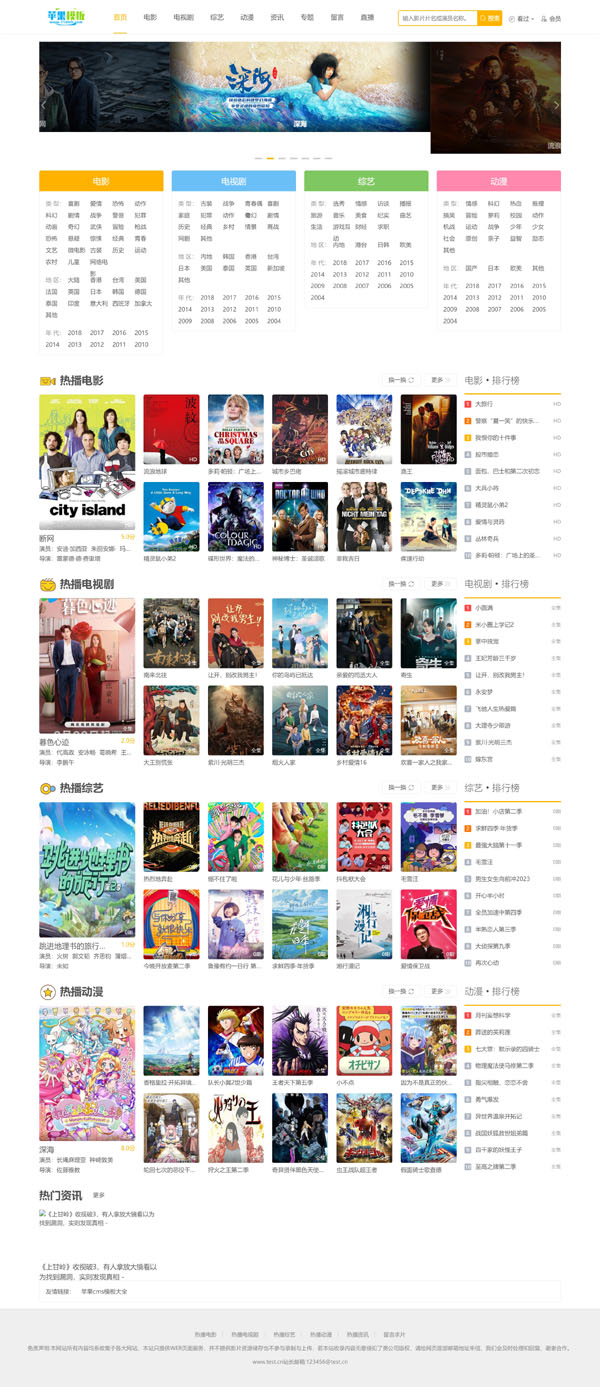600x1387 pixels.
Task: Open the 直播 nav tab
Action: click(367, 18)
